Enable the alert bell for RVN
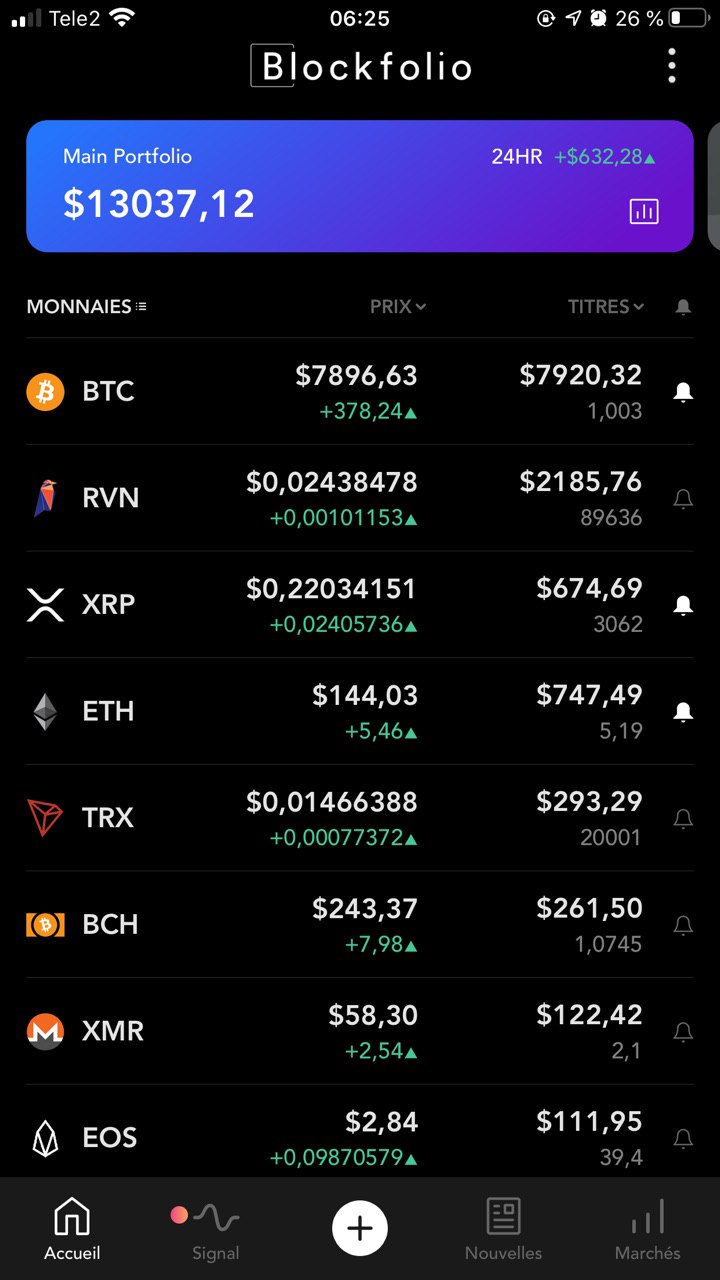Image resolution: width=720 pixels, height=1280 pixels. point(683,499)
